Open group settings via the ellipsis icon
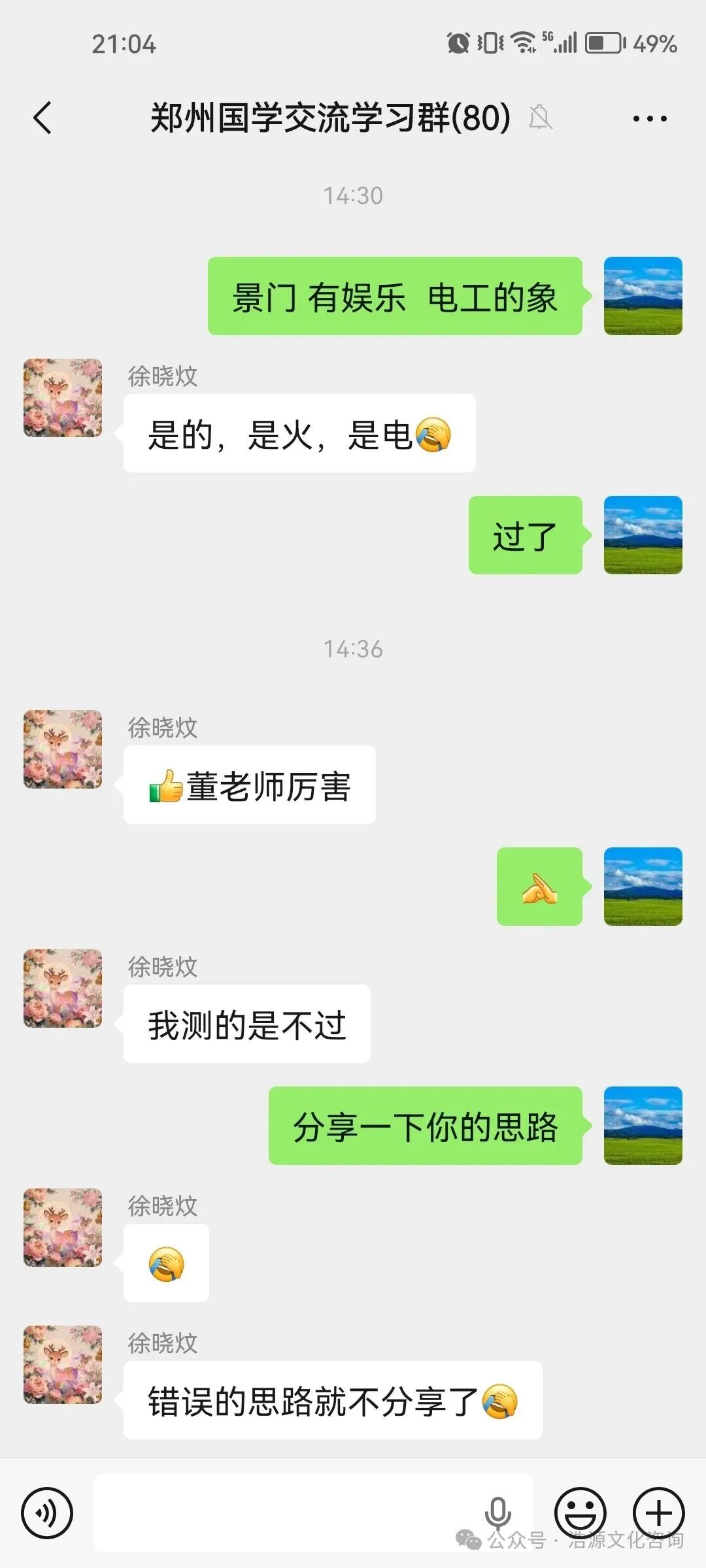Viewport: 706px width, 1568px height. pyautogui.click(x=649, y=118)
